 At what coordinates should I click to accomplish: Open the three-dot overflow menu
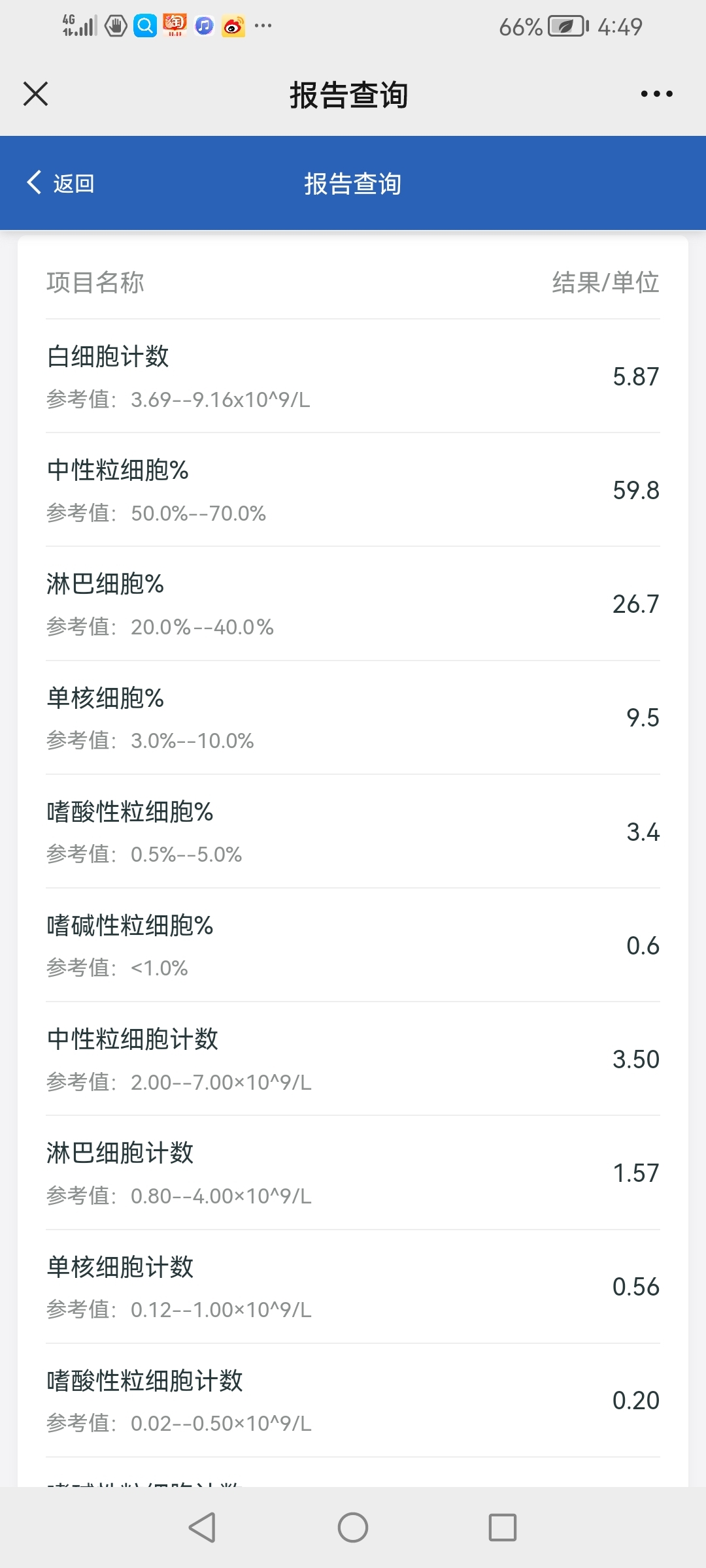(656, 94)
